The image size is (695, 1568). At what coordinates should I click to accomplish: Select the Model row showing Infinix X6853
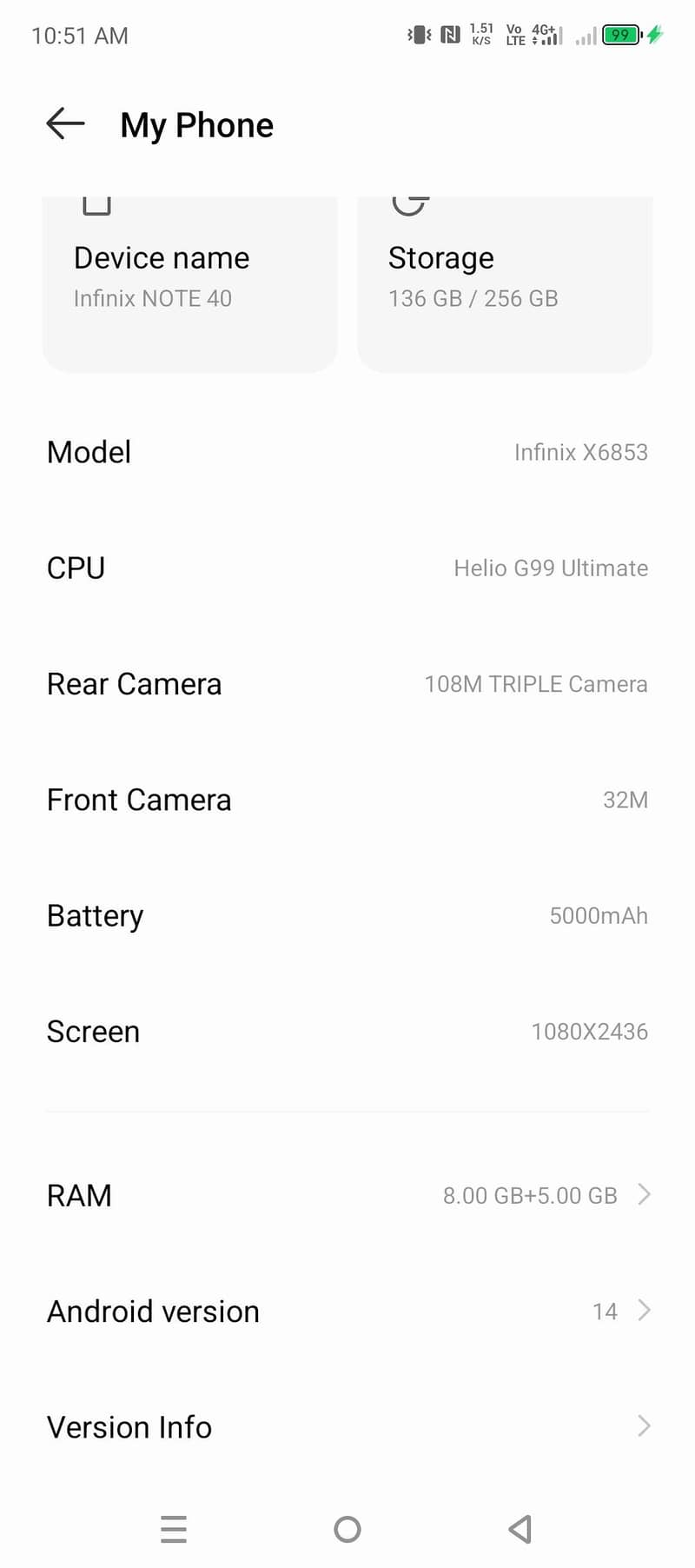(347, 452)
